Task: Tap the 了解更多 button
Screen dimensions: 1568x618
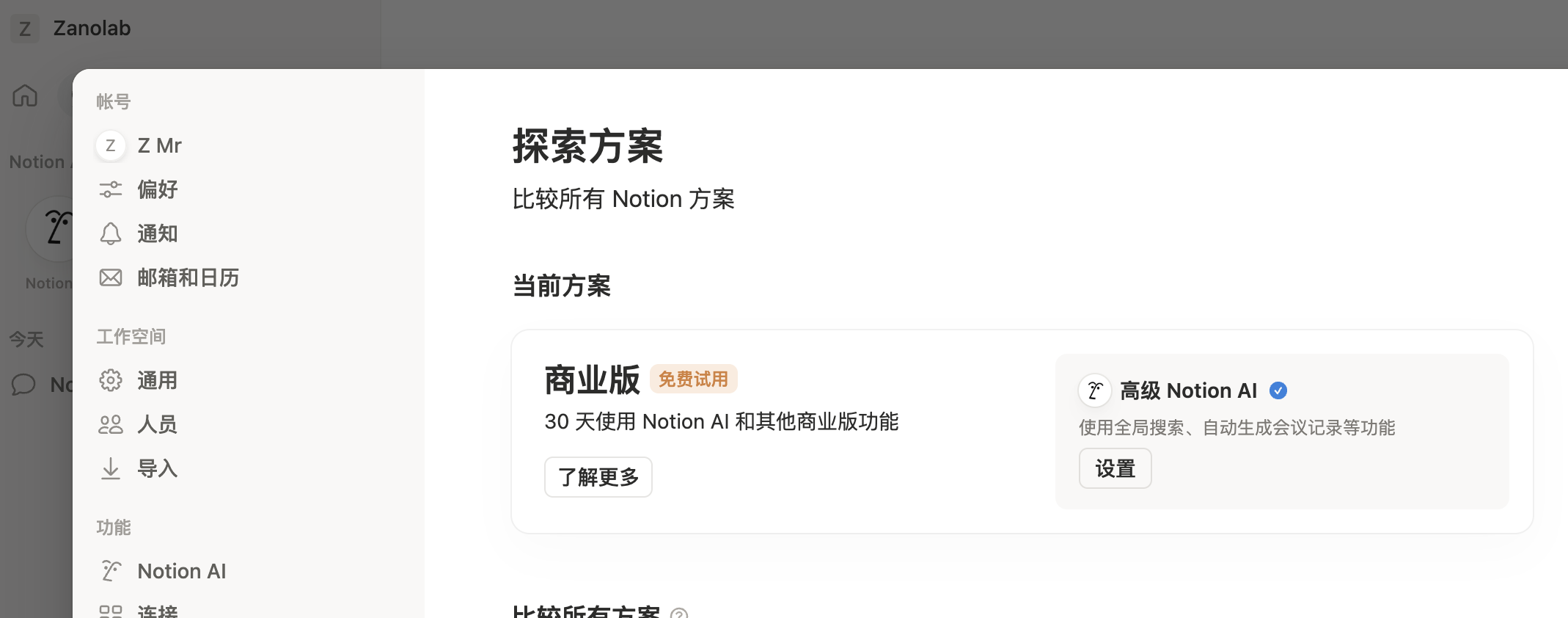Action: click(x=598, y=477)
